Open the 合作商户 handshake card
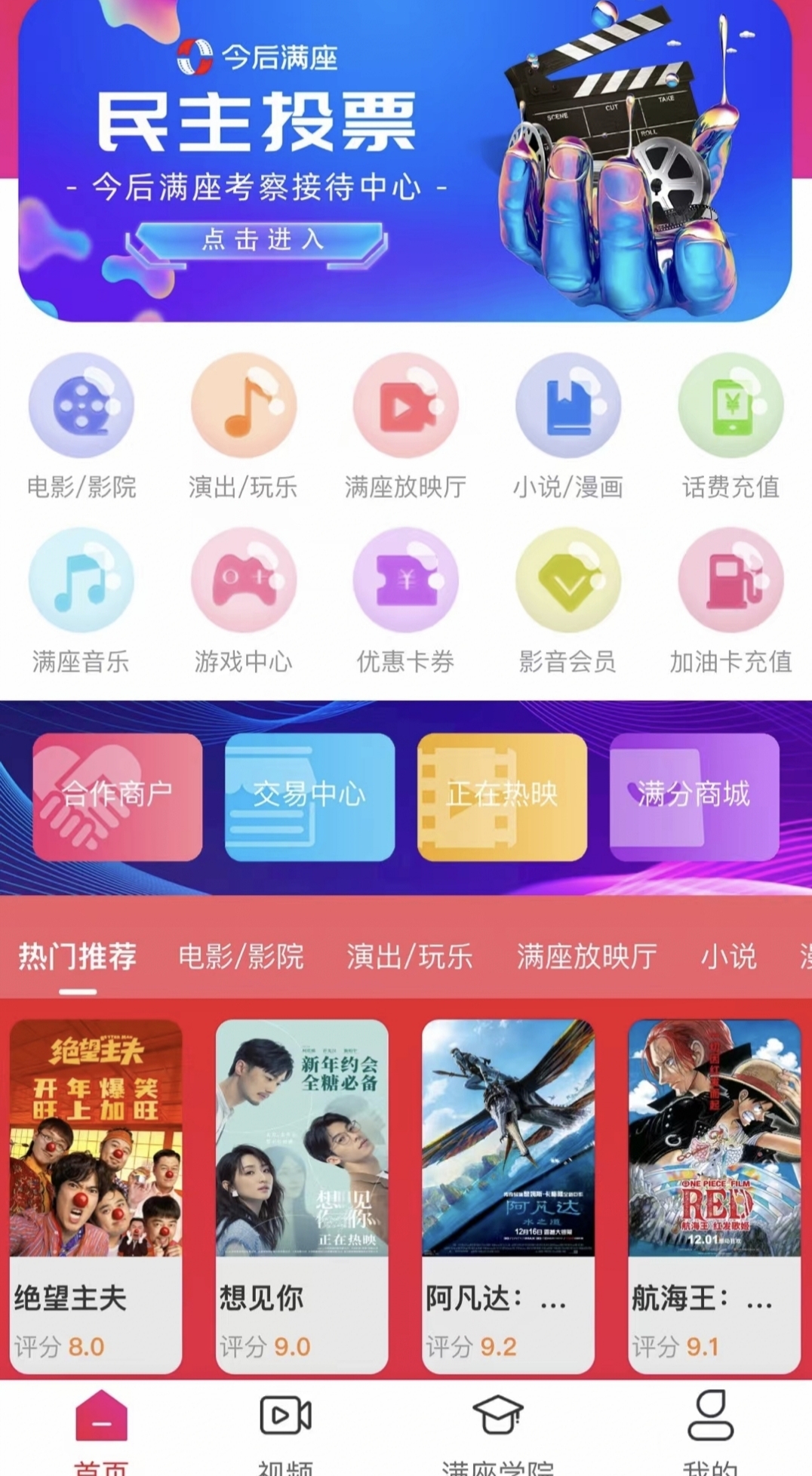The height and width of the screenshot is (1476, 812). (x=117, y=798)
